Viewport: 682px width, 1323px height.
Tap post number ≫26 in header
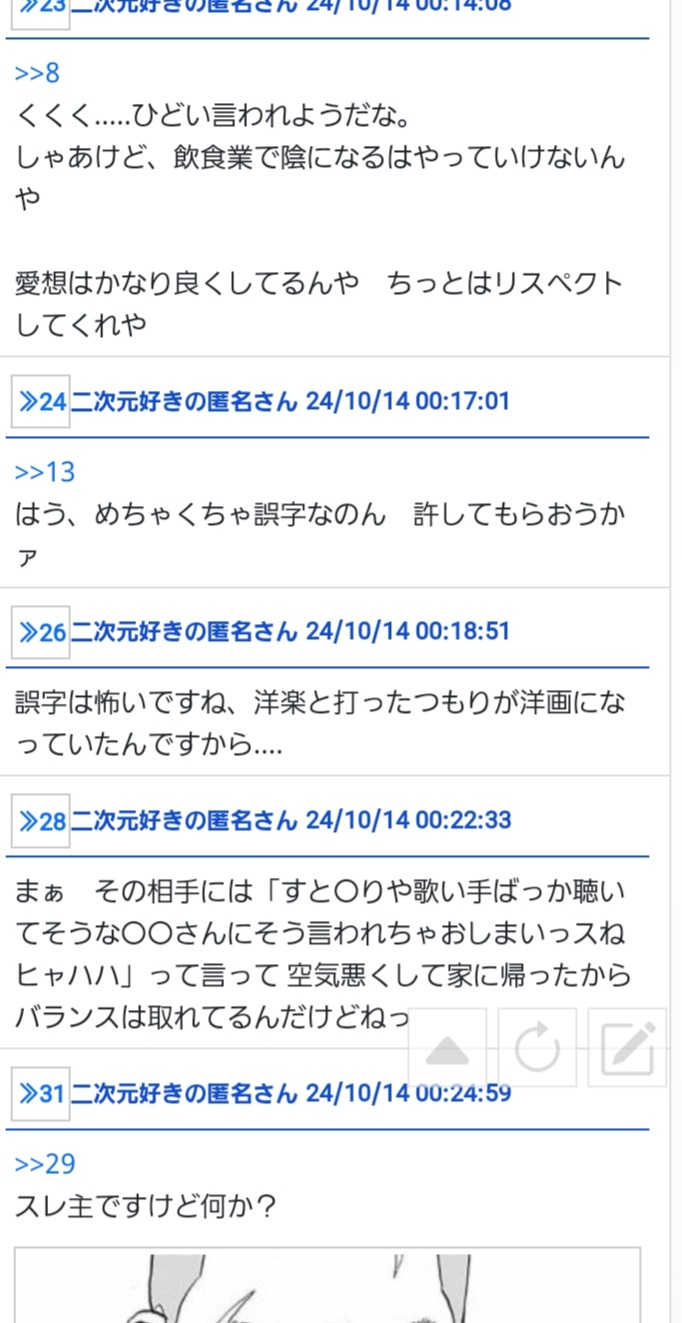click(x=41, y=632)
